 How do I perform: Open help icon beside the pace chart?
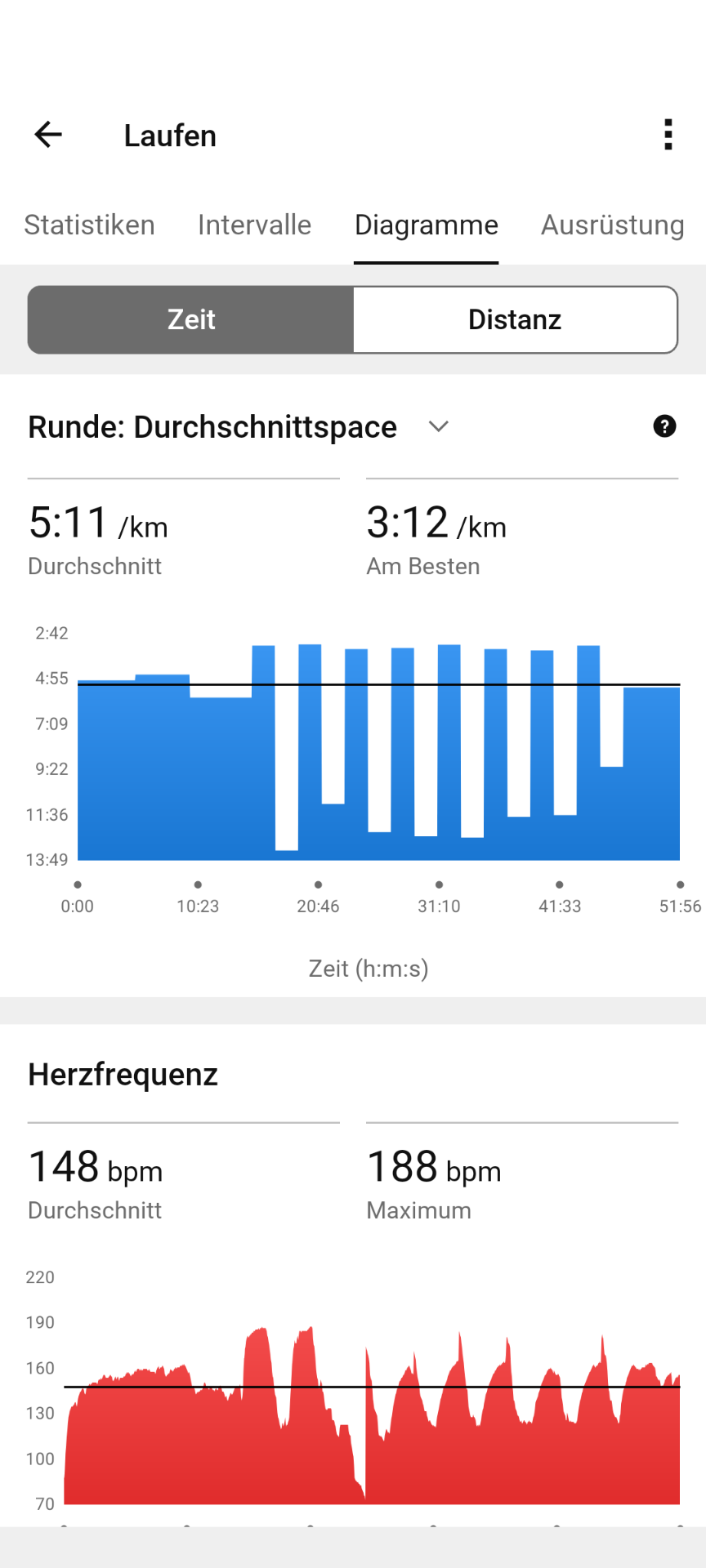tap(664, 426)
